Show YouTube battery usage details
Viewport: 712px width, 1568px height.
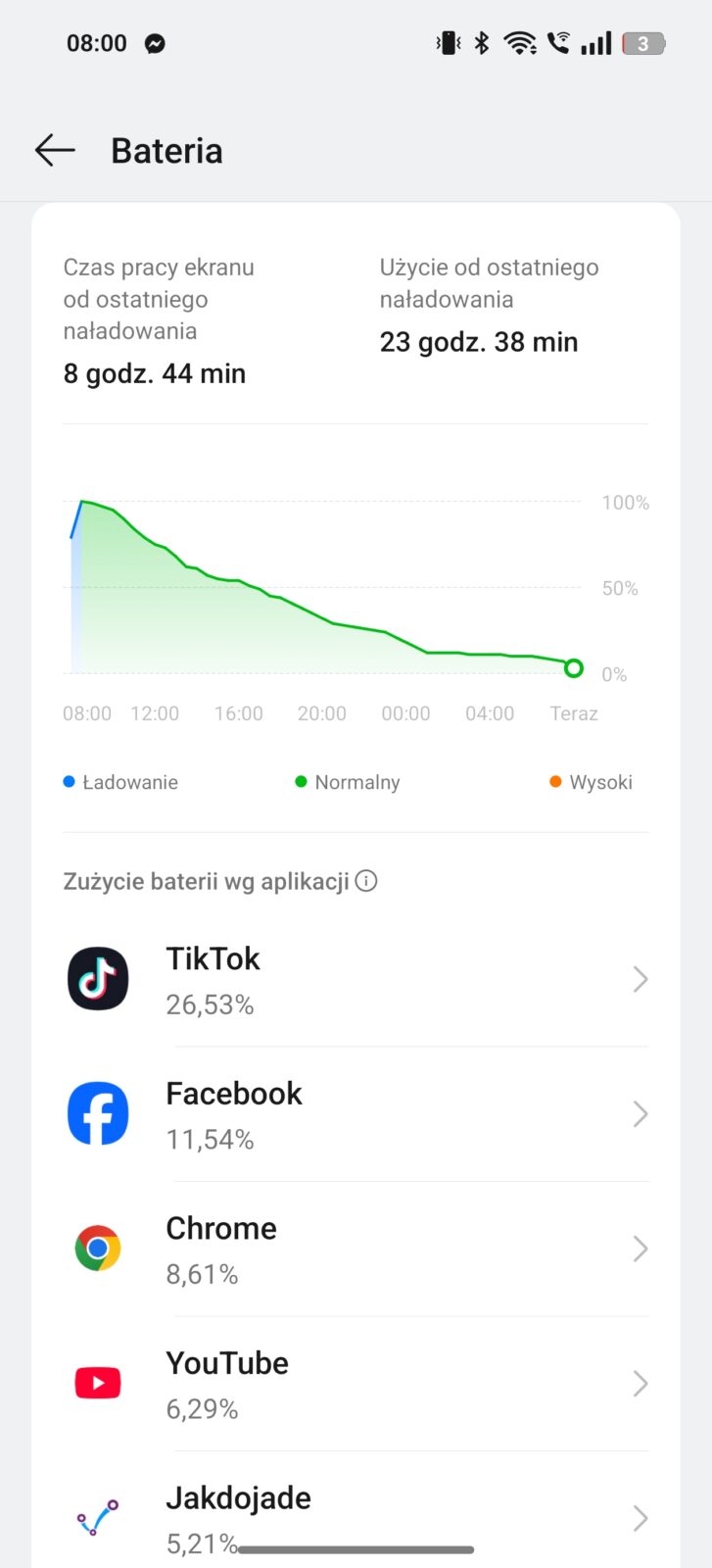click(356, 1383)
